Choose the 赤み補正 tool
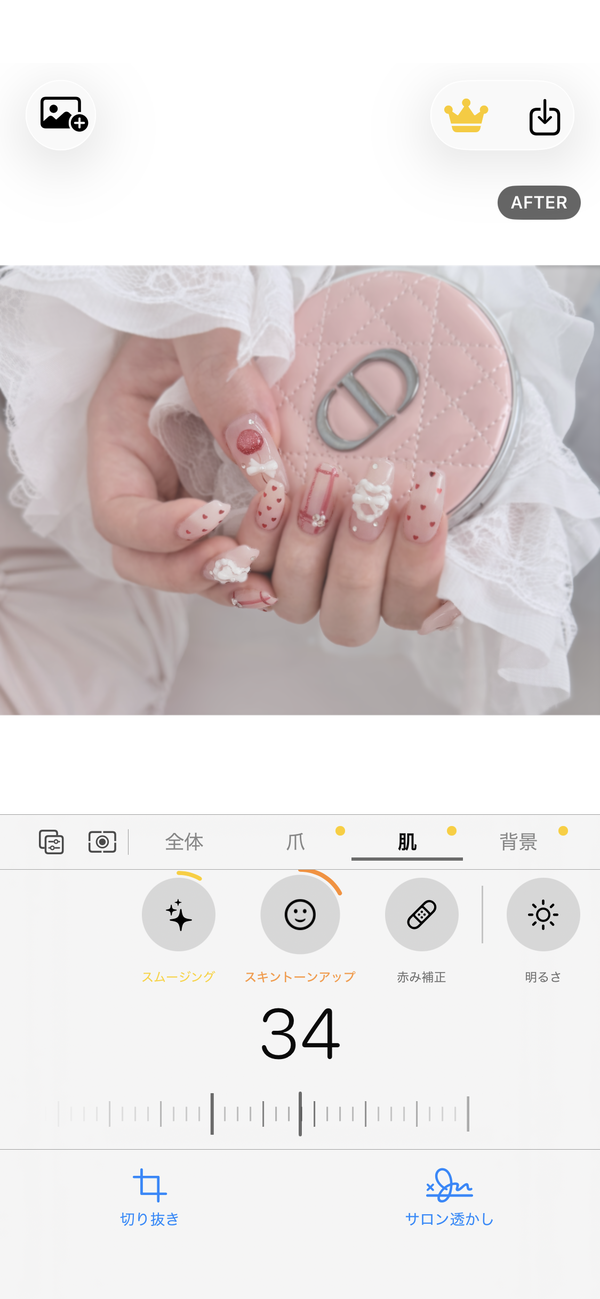The width and height of the screenshot is (600, 1299). 421,929
